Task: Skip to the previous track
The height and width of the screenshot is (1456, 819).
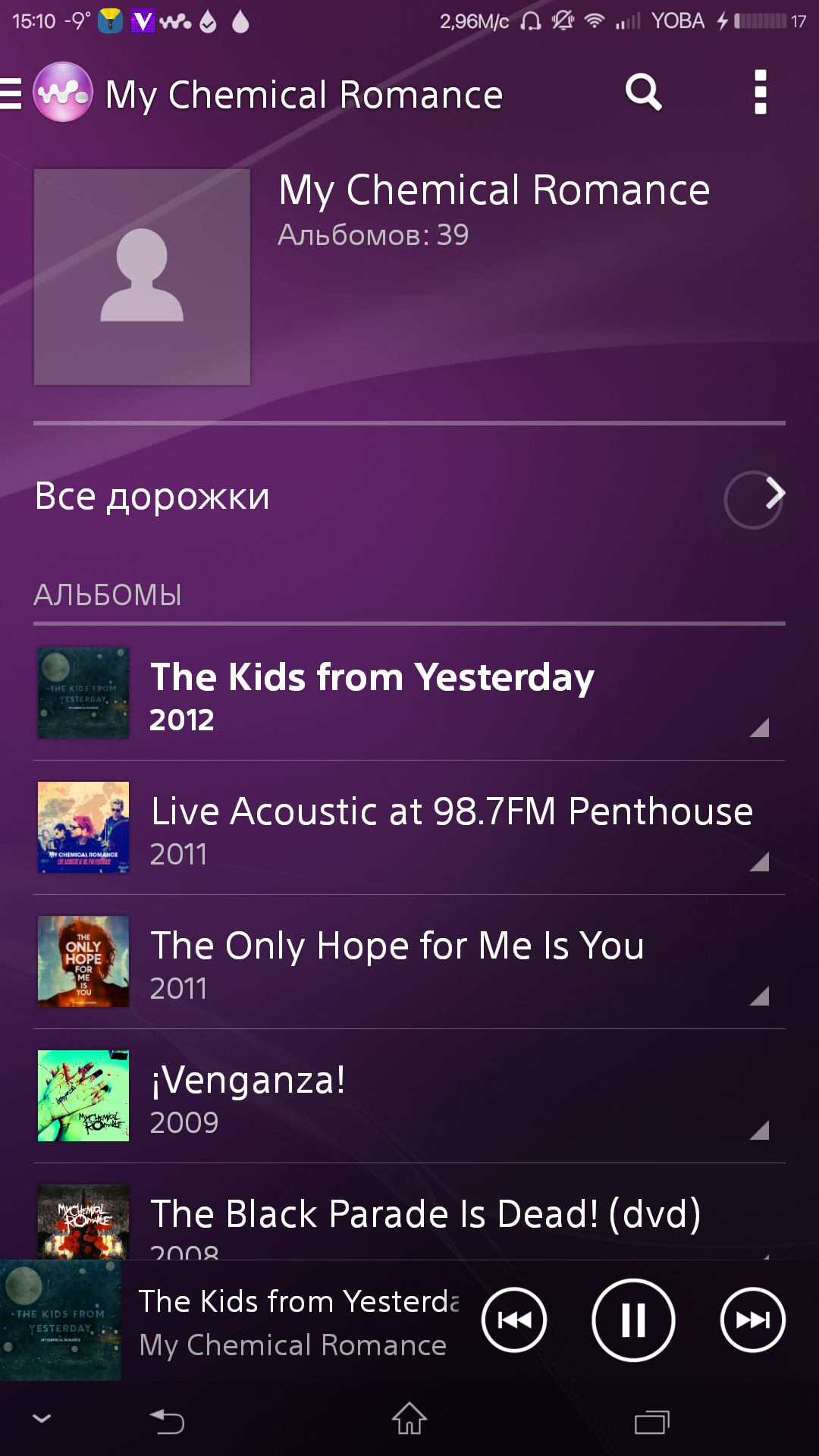Action: tap(514, 1320)
